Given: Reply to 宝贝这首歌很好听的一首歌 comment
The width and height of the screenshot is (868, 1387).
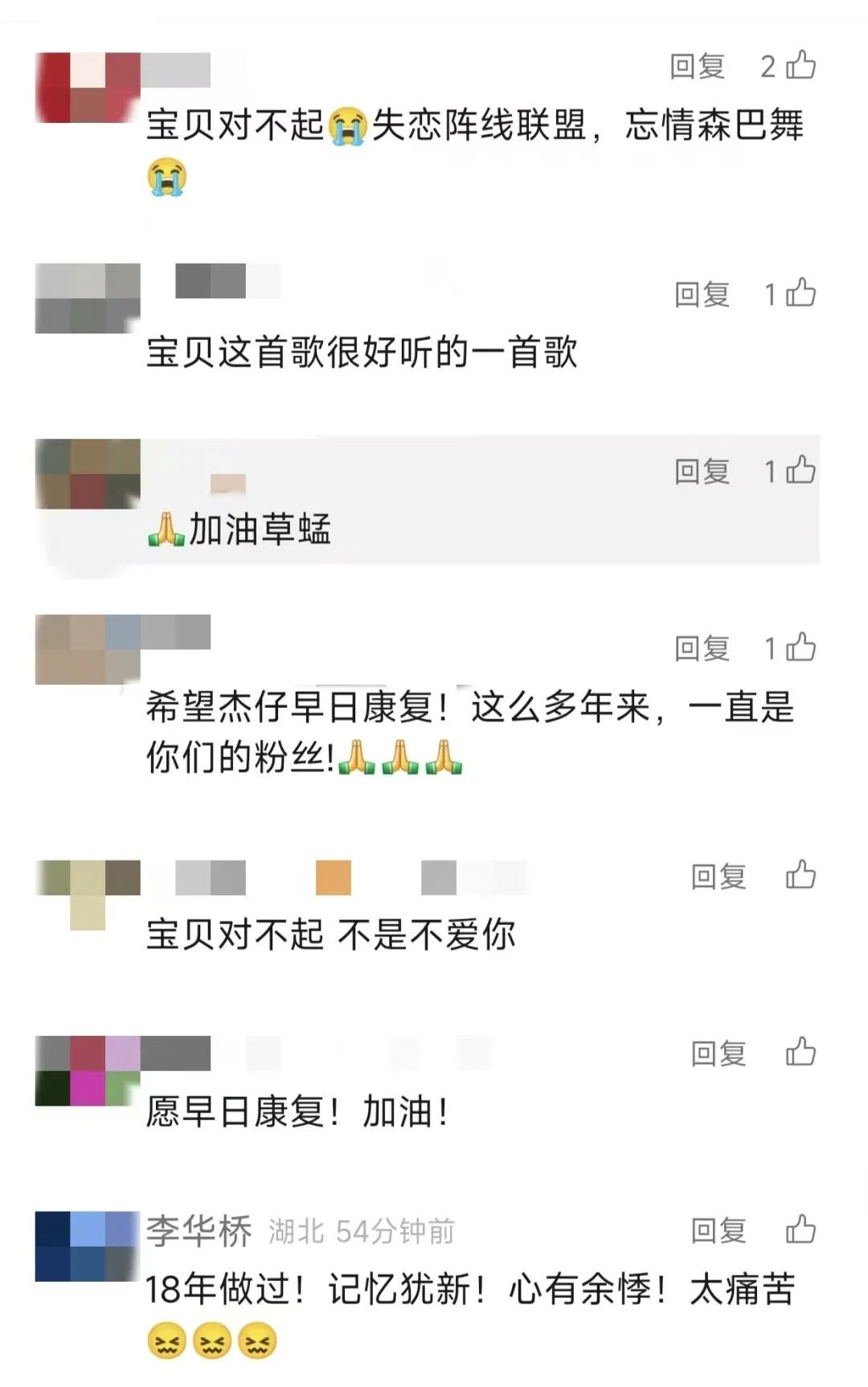Looking at the screenshot, I should (702, 294).
